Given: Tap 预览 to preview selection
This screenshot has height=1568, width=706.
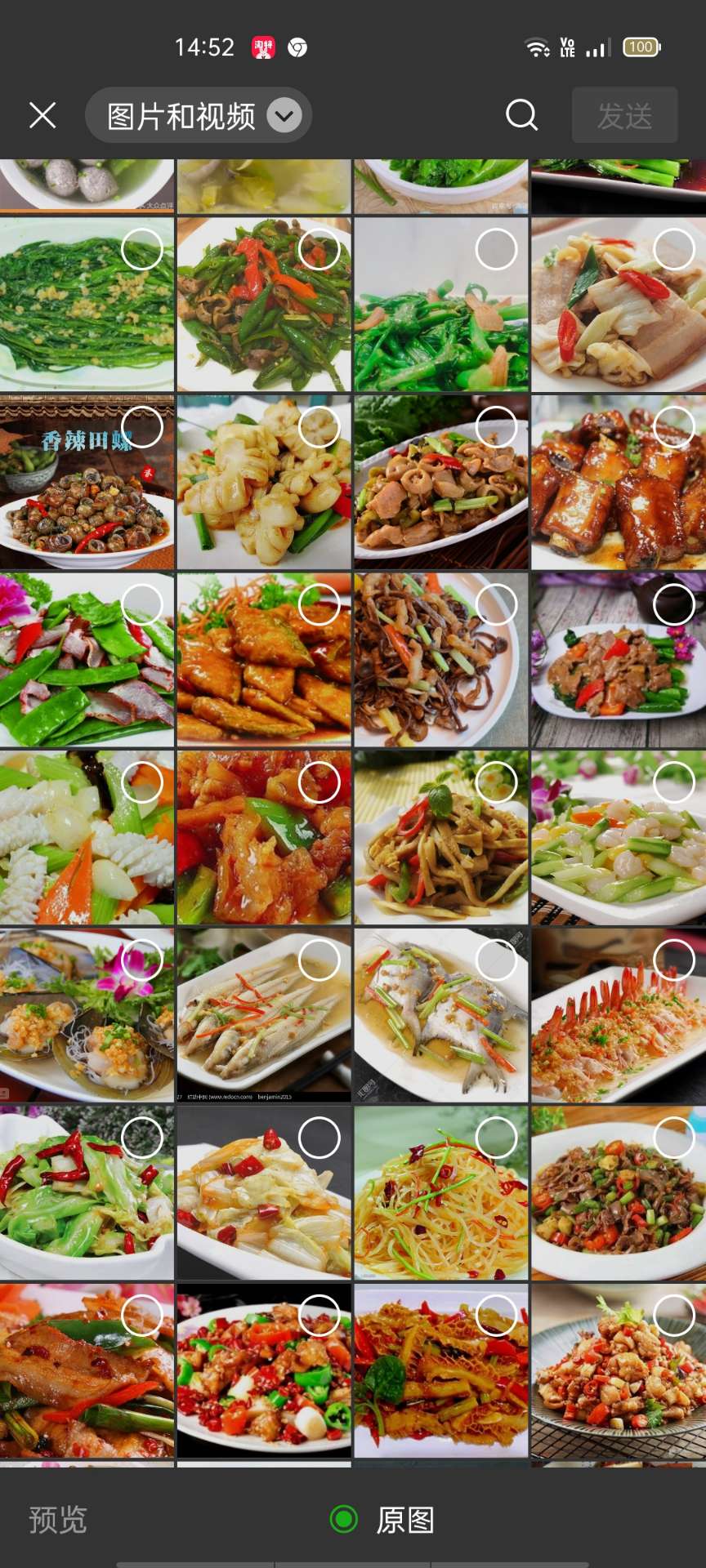Looking at the screenshot, I should pos(57,1520).
